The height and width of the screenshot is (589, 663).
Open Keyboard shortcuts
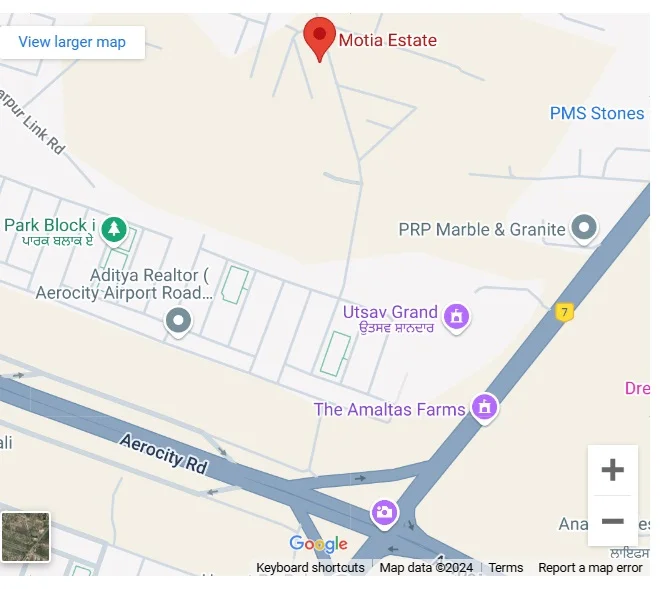(x=310, y=568)
